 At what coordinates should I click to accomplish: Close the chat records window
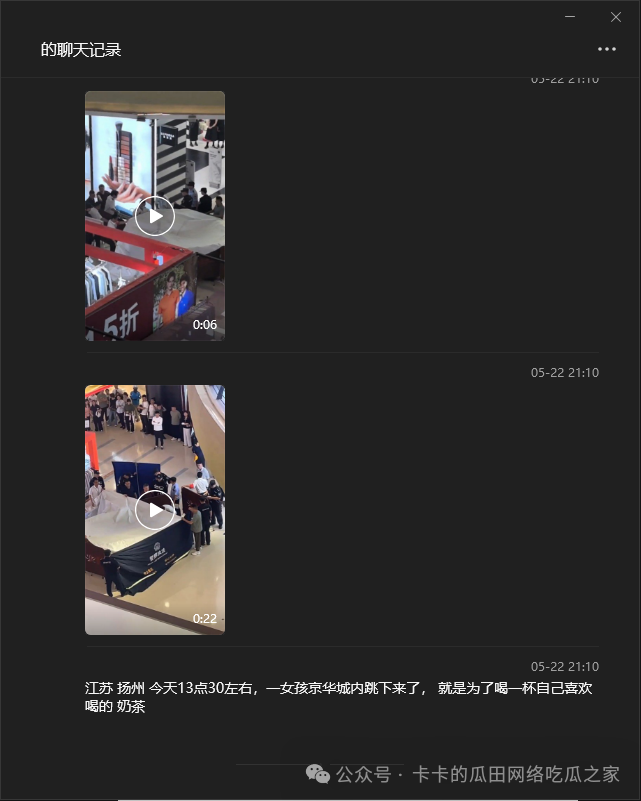pyautogui.click(x=615, y=17)
